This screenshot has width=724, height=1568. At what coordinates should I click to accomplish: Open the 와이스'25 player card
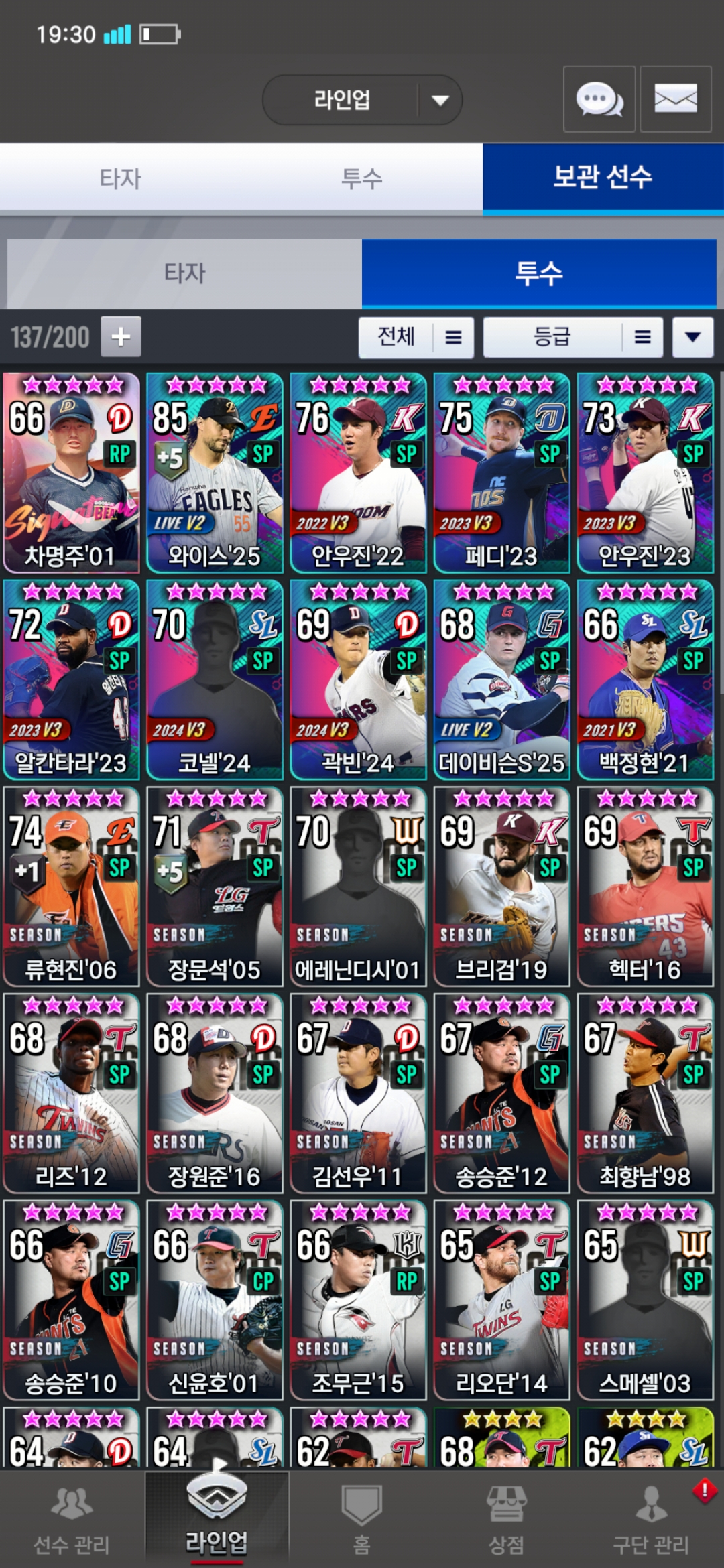(x=215, y=472)
